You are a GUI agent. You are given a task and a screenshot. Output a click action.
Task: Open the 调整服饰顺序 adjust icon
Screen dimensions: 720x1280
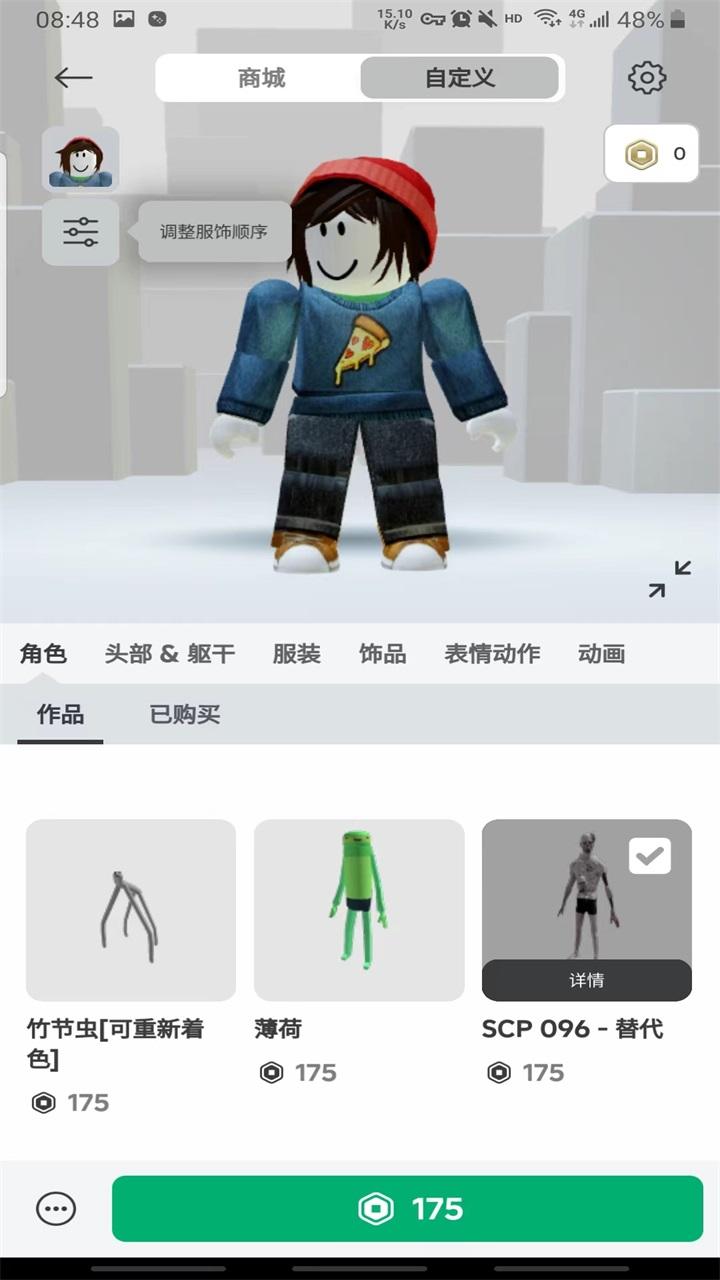click(x=80, y=232)
